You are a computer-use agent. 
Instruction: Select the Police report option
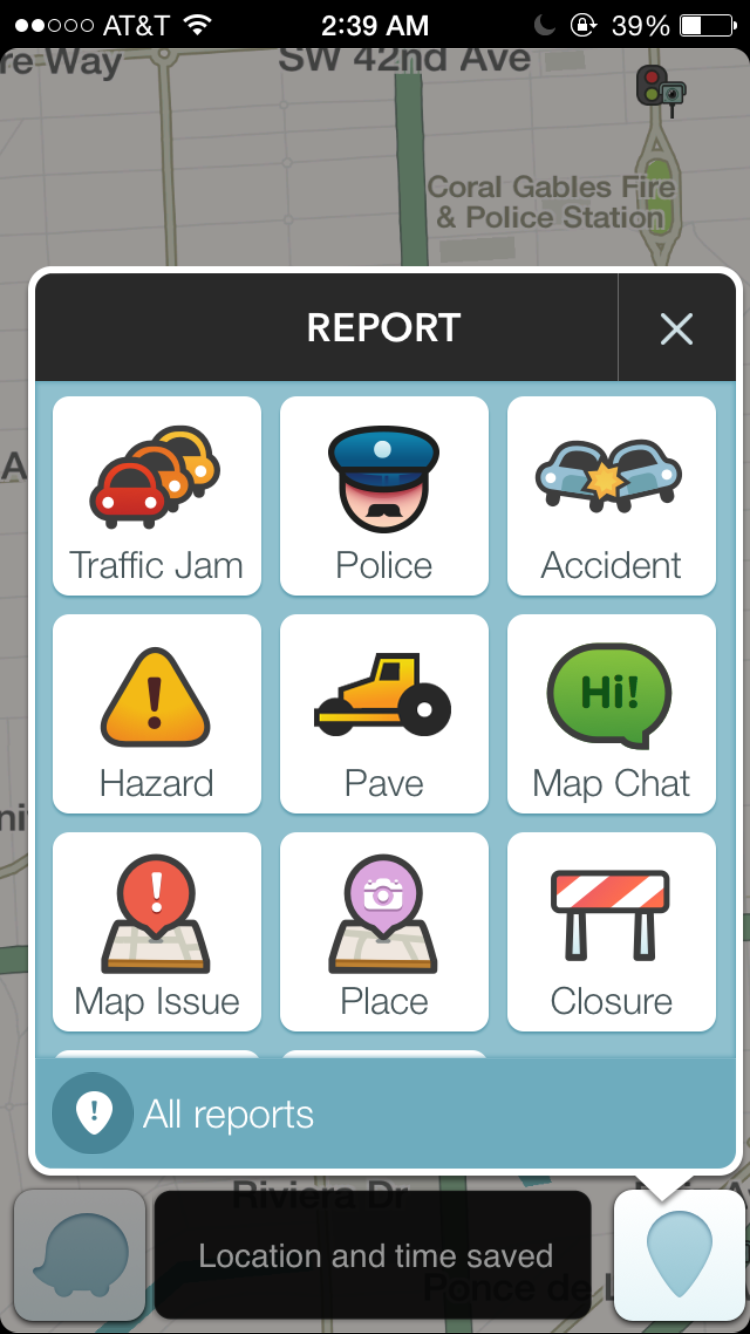click(x=384, y=496)
